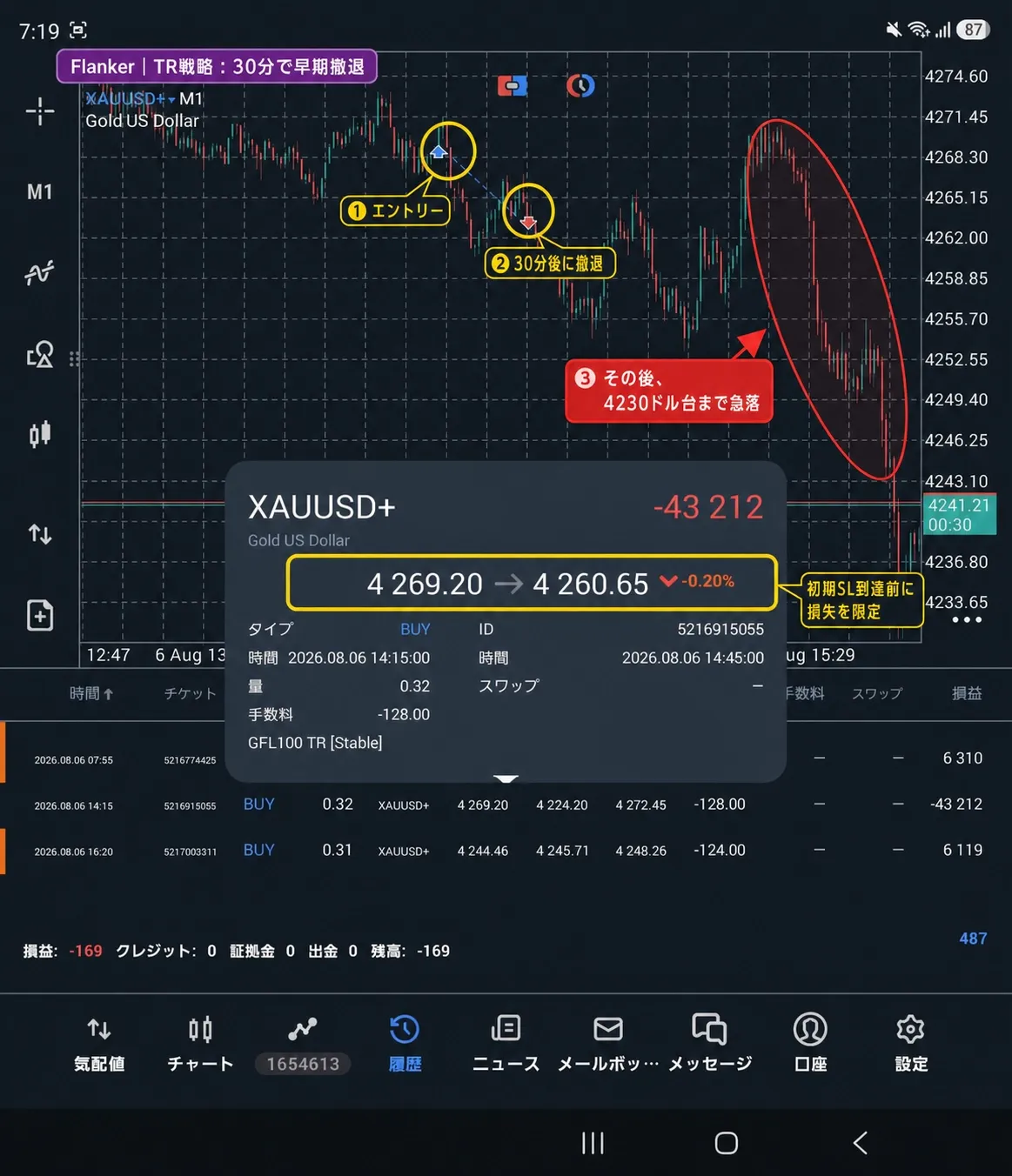Select history row with ticket 5217003311

click(x=506, y=851)
